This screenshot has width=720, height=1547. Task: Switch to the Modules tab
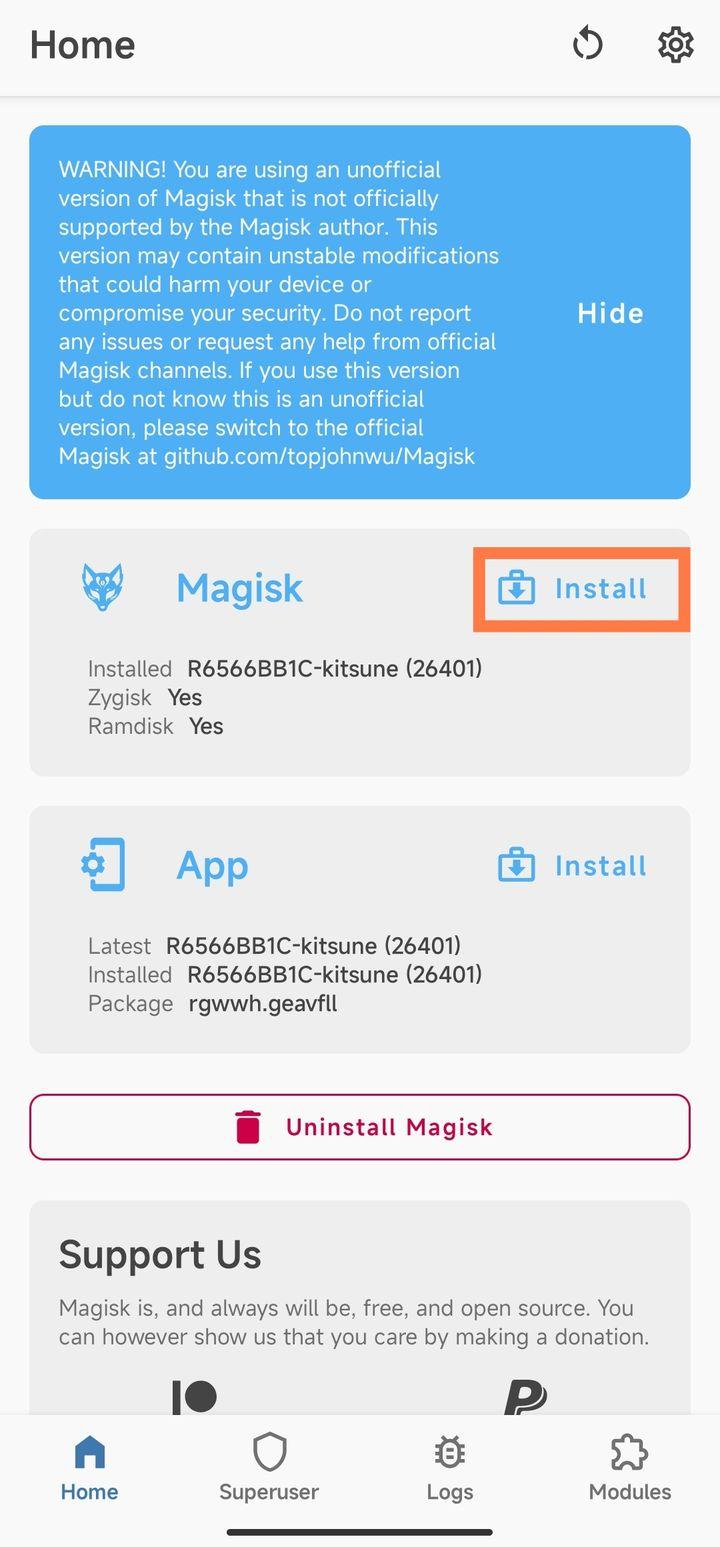(629, 1467)
